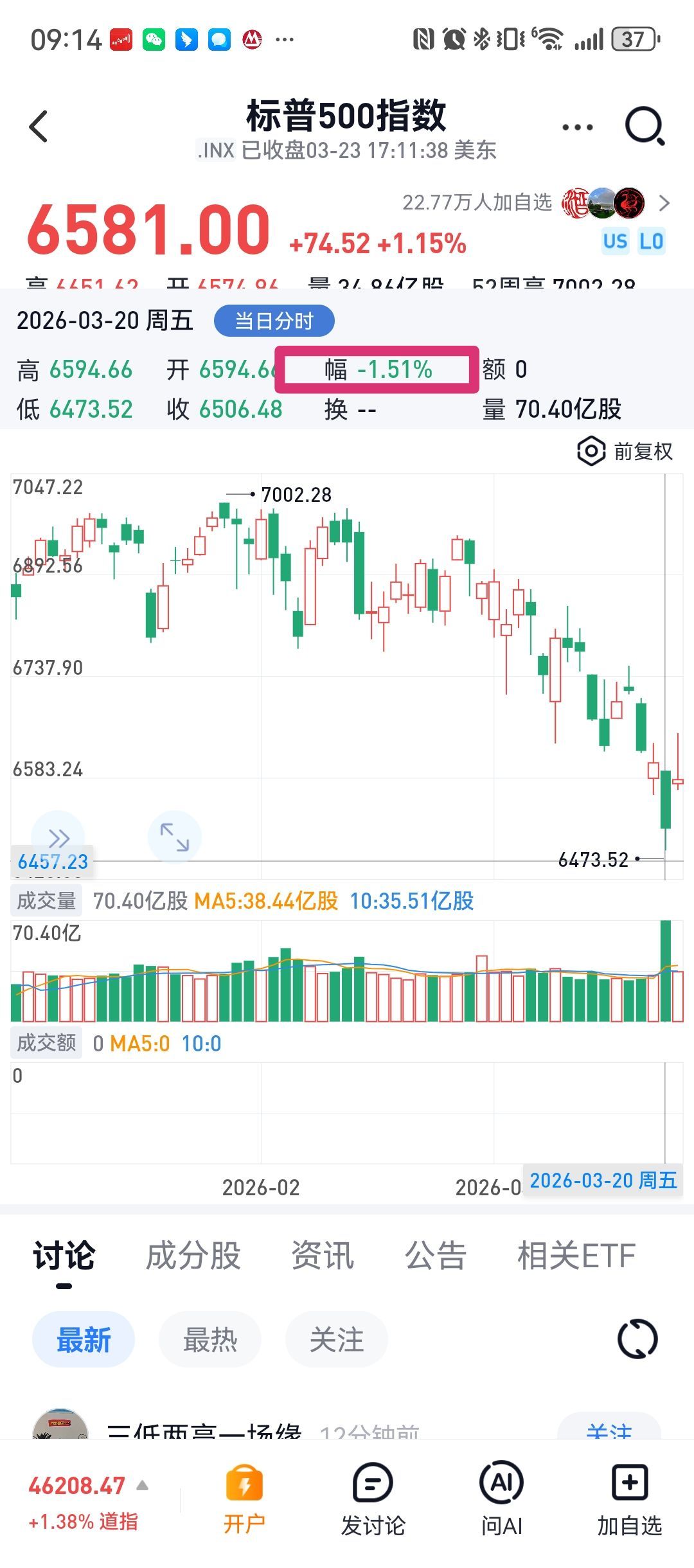The height and width of the screenshot is (1568, 694).
Task: Expand the chart to fullscreen
Action: point(174,837)
